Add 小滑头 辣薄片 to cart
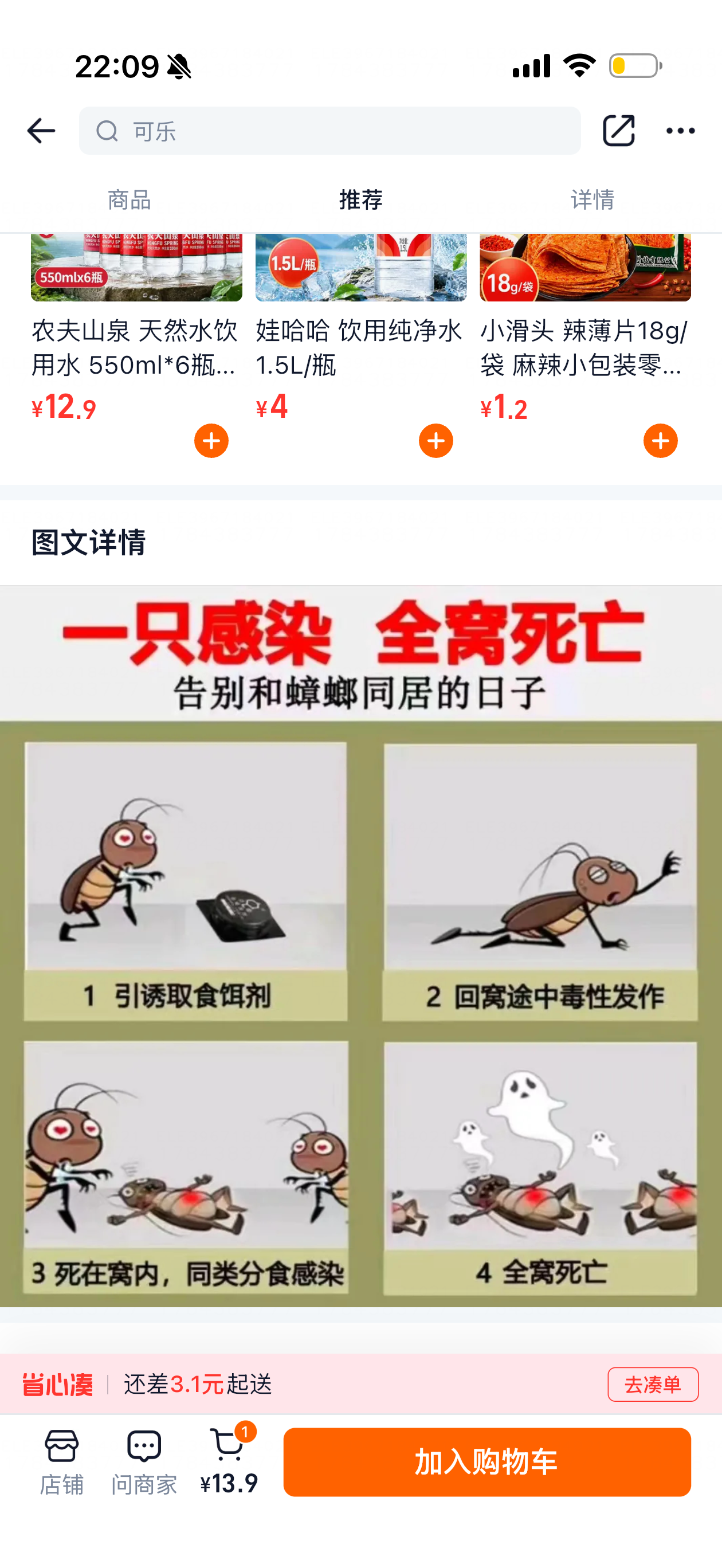The width and height of the screenshot is (722, 1568). click(x=661, y=441)
